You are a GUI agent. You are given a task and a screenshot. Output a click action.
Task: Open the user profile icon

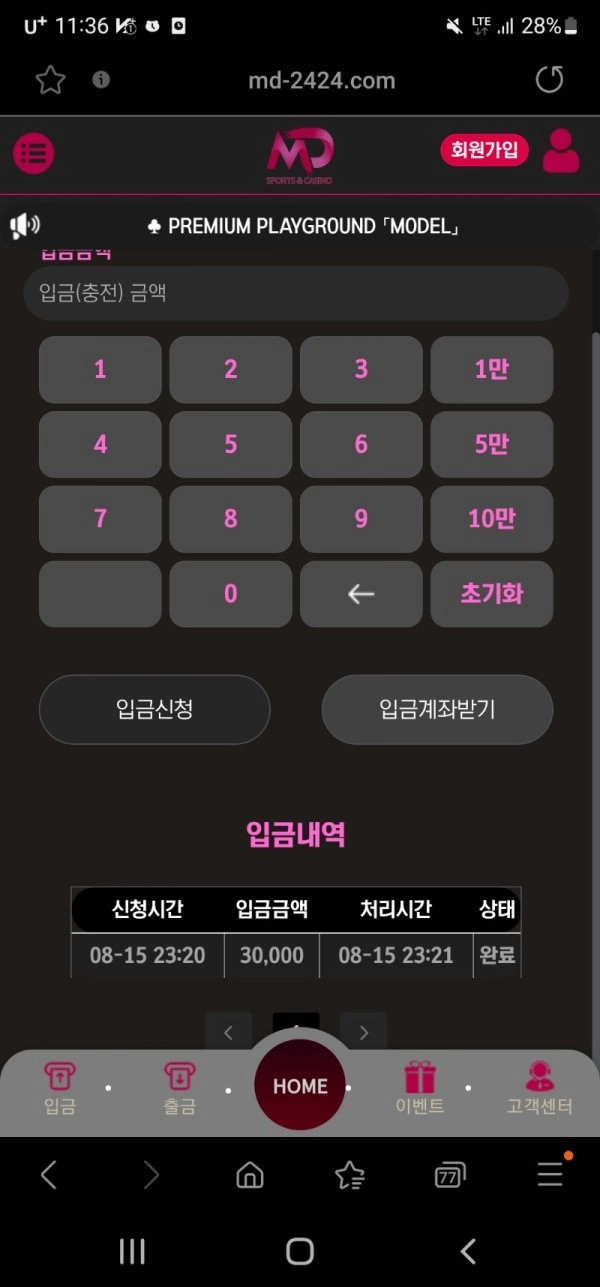click(561, 152)
